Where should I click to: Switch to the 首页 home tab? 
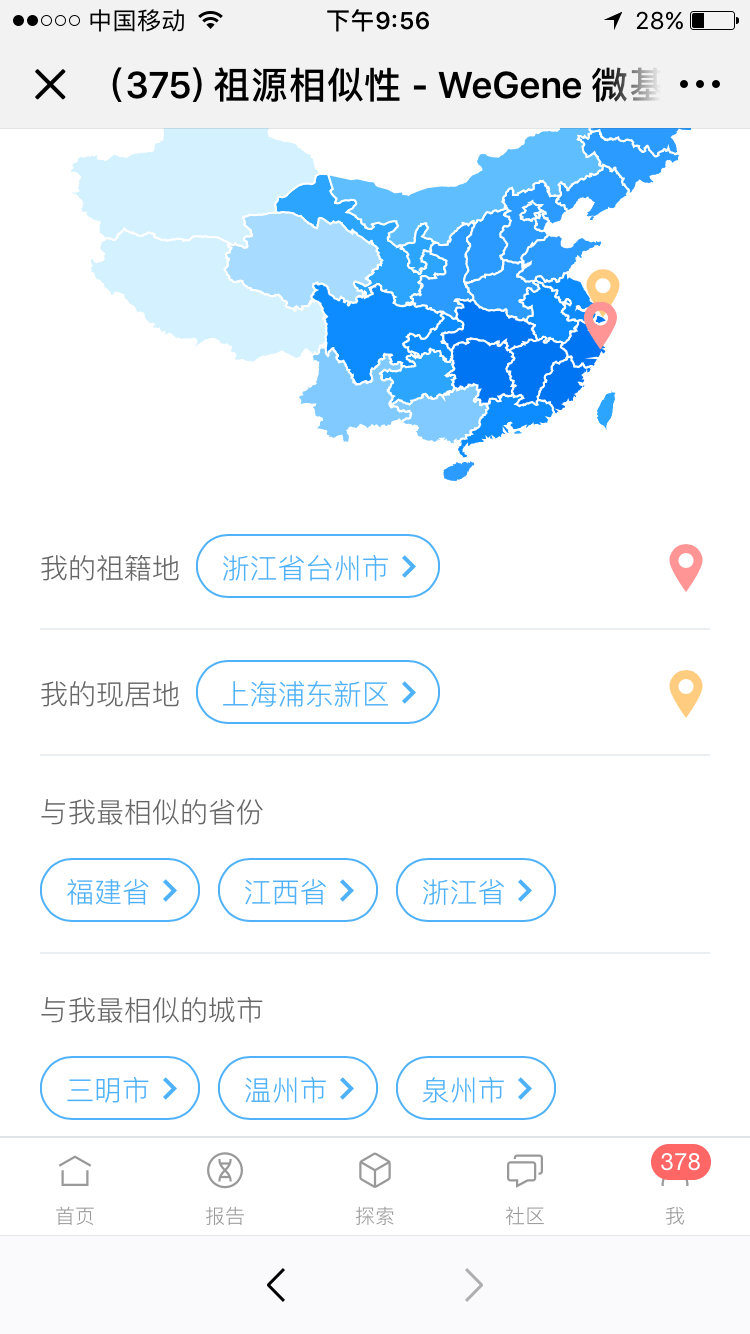pos(75,1187)
